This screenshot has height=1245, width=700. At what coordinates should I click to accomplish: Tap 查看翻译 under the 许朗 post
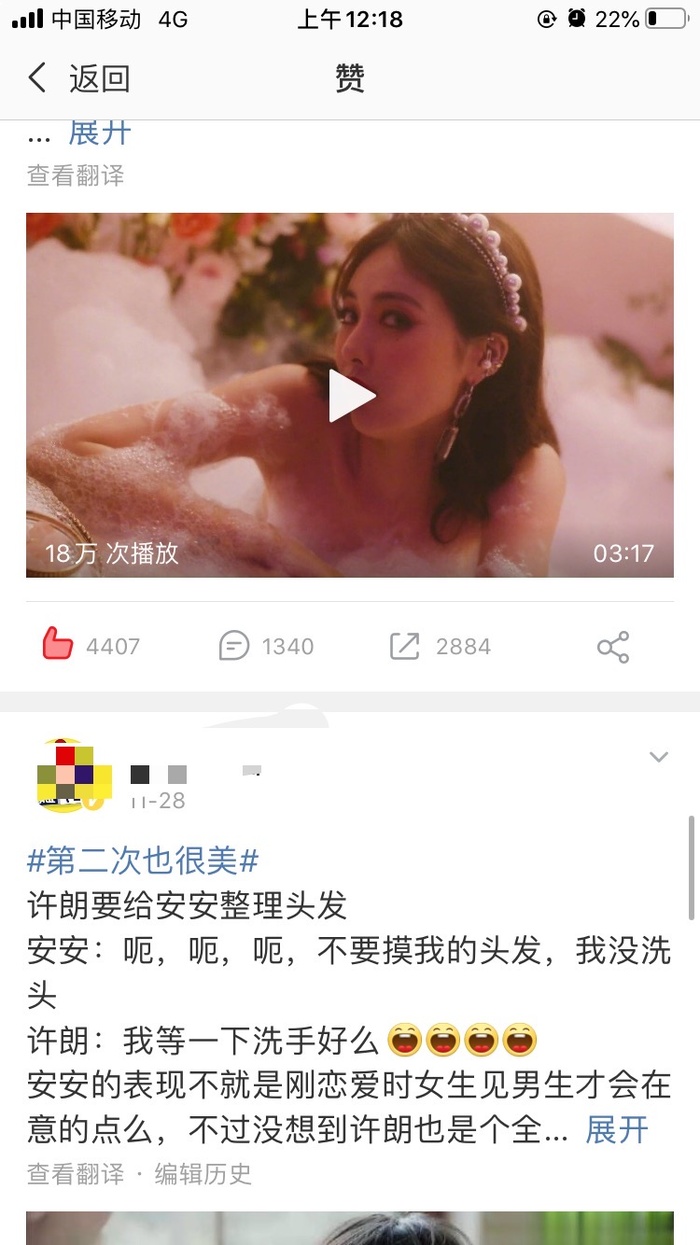(x=76, y=1174)
